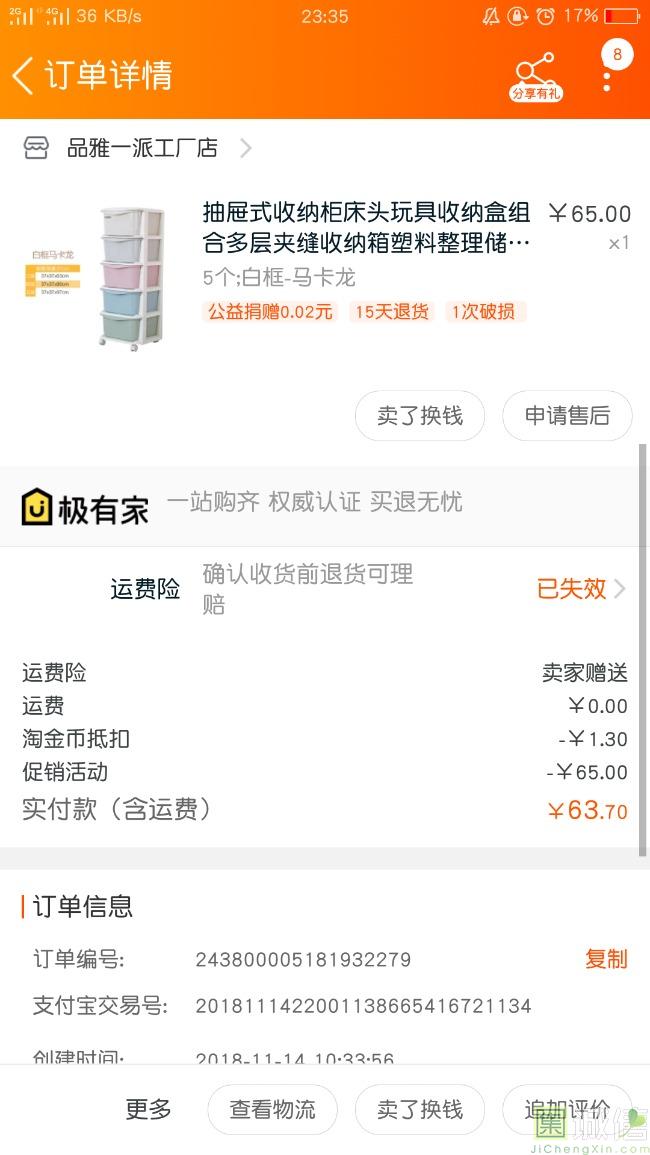The height and width of the screenshot is (1155, 650).
Task: Tap 卖了换钱 button under the product
Action: coord(420,416)
